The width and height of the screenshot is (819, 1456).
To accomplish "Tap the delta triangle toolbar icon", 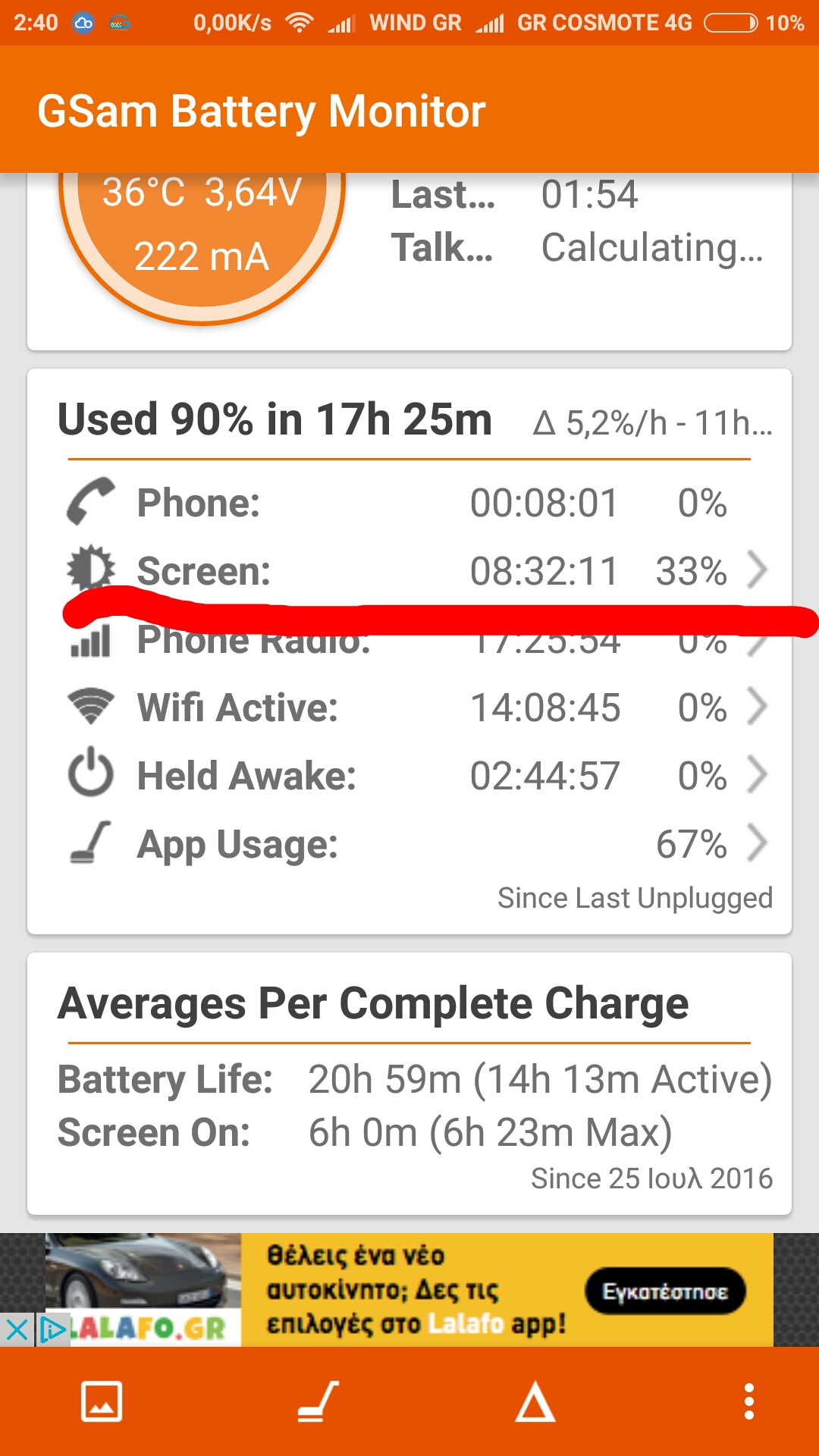I will click(535, 1401).
